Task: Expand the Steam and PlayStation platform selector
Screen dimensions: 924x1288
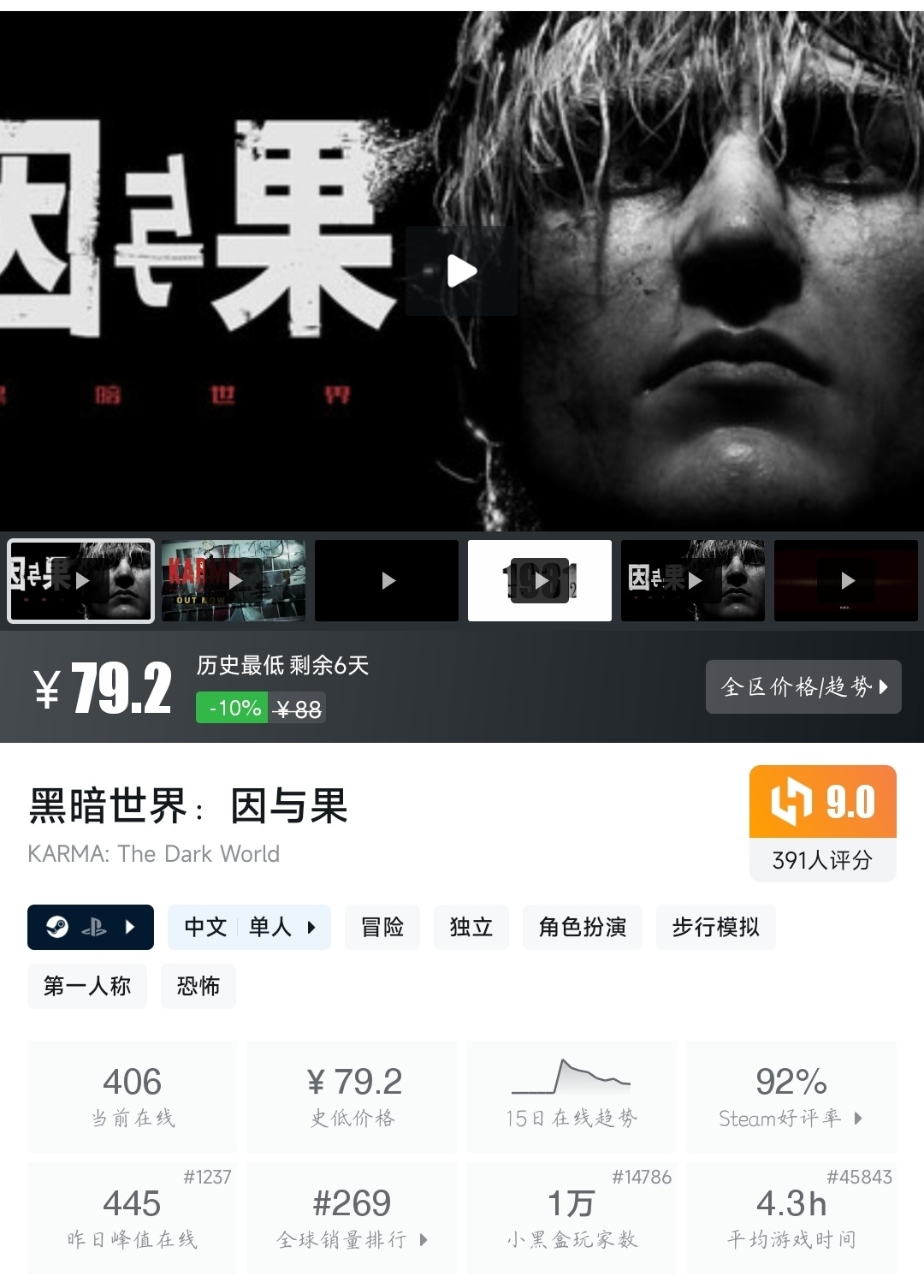Action: (x=91, y=927)
